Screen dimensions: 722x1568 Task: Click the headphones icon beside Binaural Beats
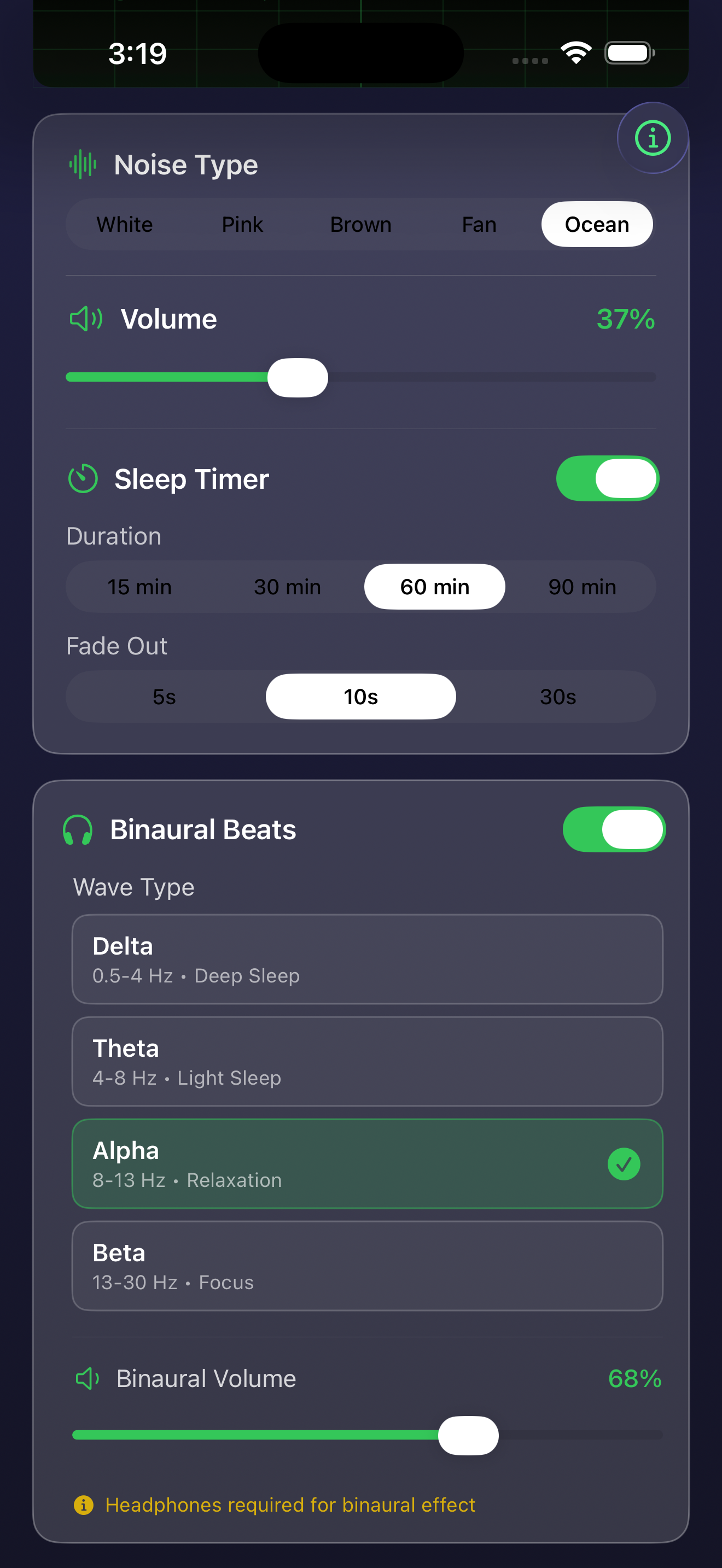click(77, 828)
